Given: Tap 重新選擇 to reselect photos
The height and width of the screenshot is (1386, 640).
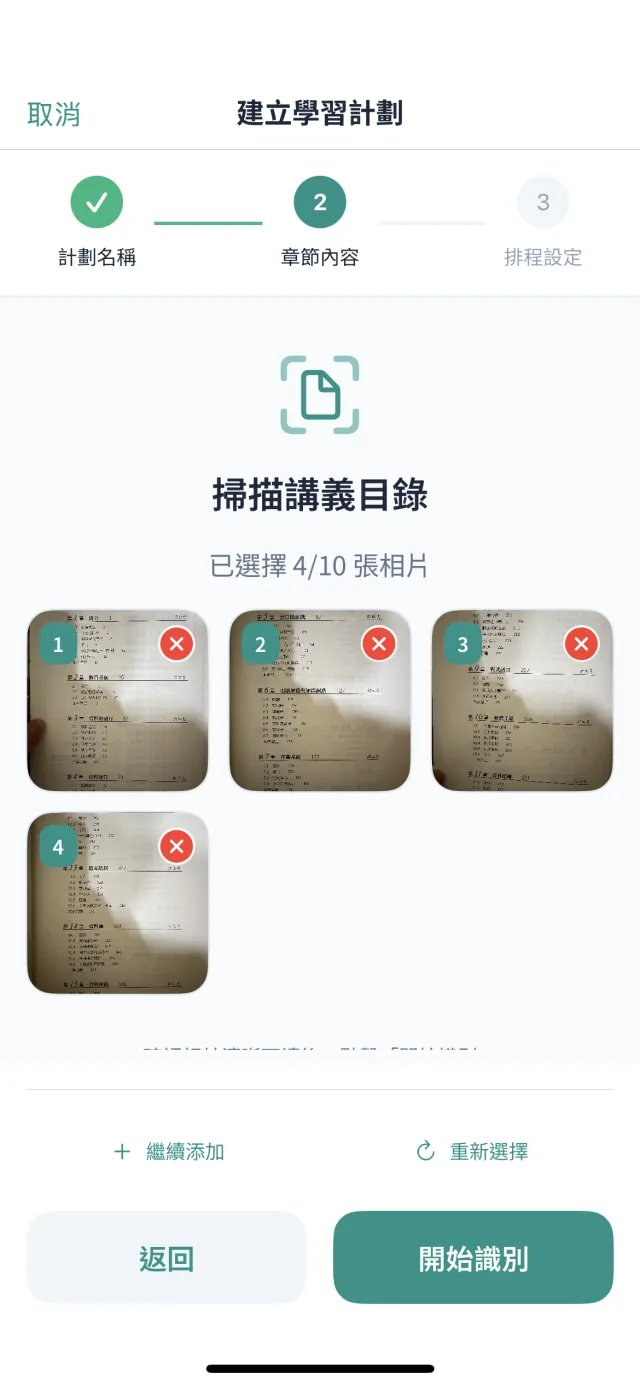Looking at the screenshot, I should coord(472,1151).
